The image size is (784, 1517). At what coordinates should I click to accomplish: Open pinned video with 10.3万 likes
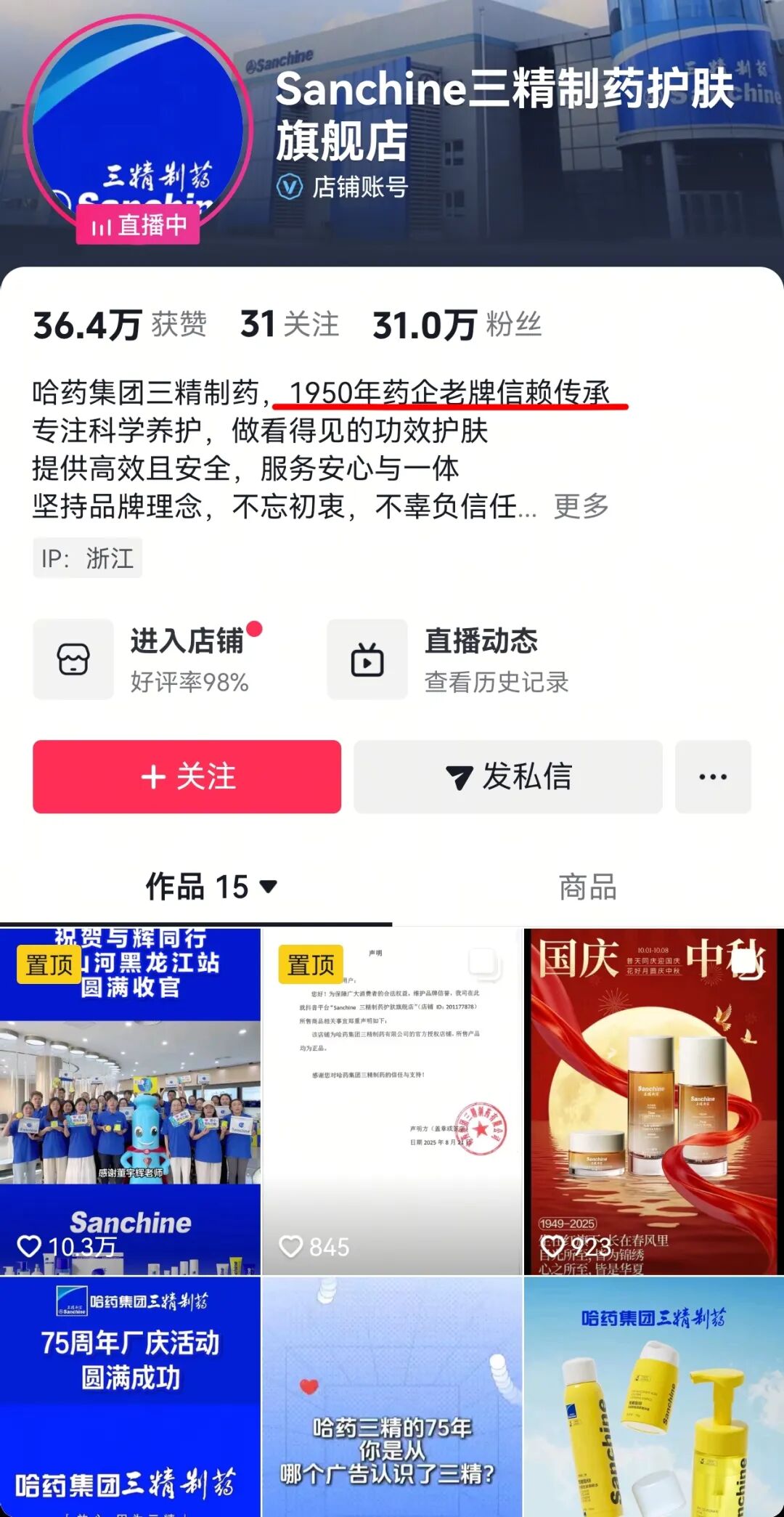click(130, 1101)
